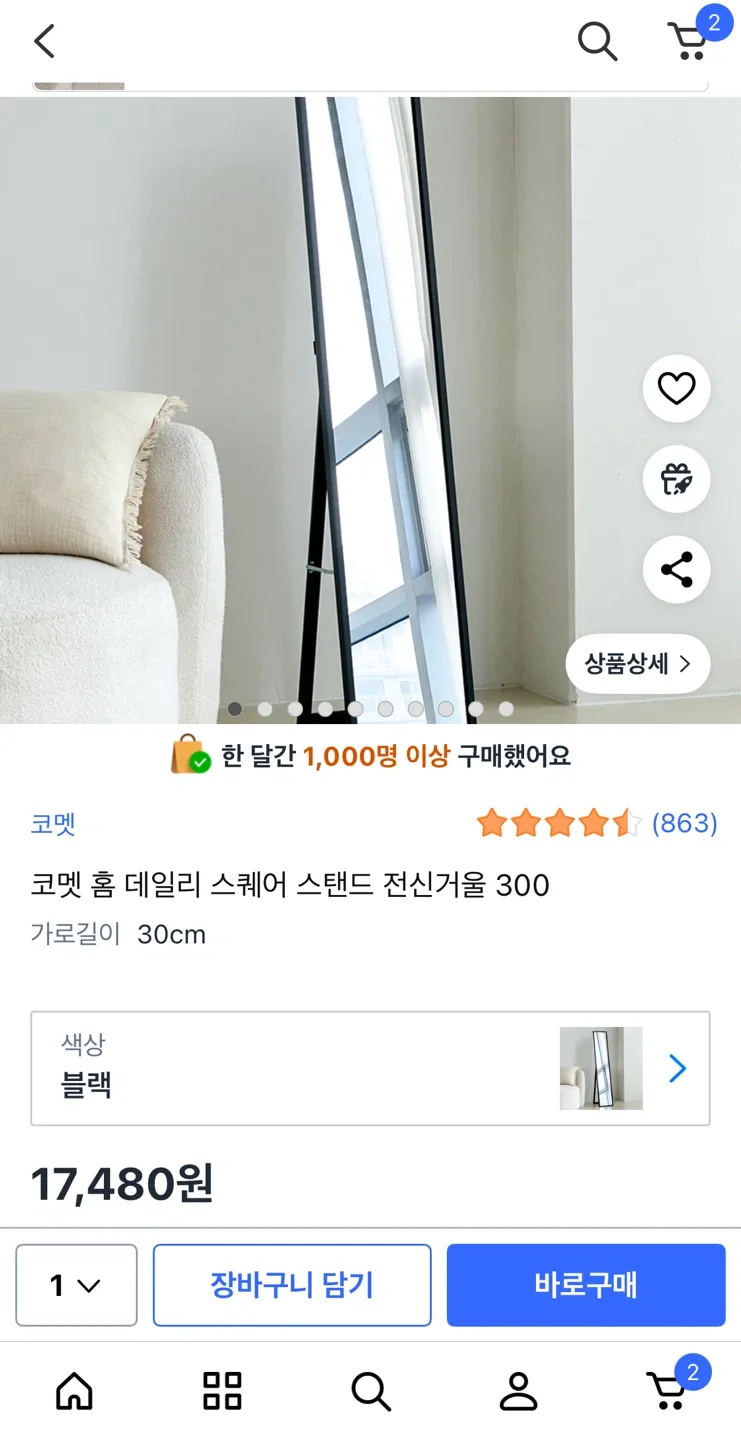The image size is (741, 1440).
Task: View the 863 customer reviews
Action: (684, 823)
